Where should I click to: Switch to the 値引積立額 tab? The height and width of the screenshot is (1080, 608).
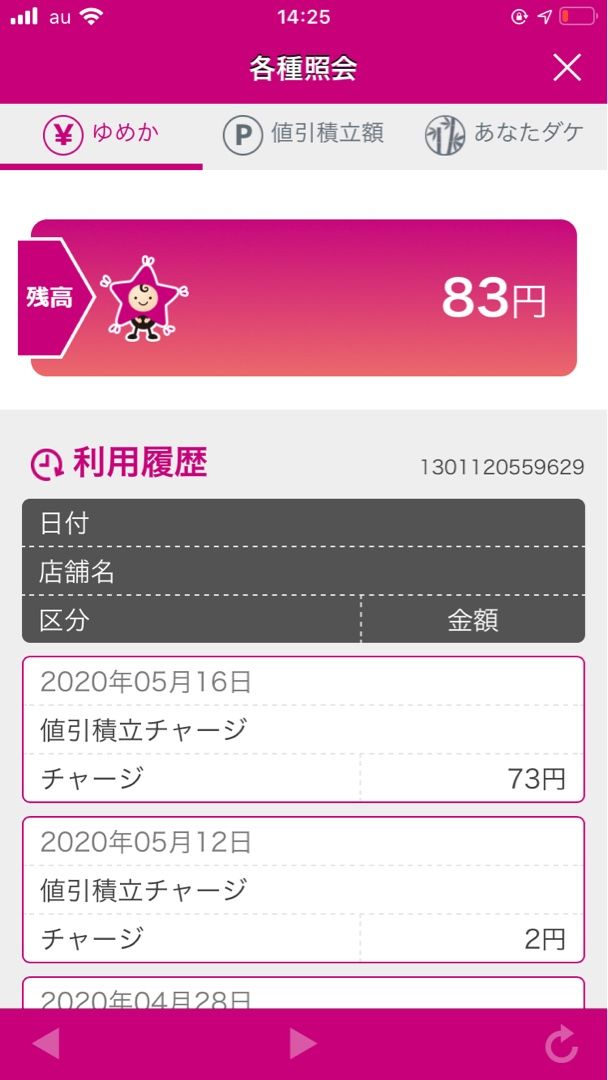tap(303, 135)
